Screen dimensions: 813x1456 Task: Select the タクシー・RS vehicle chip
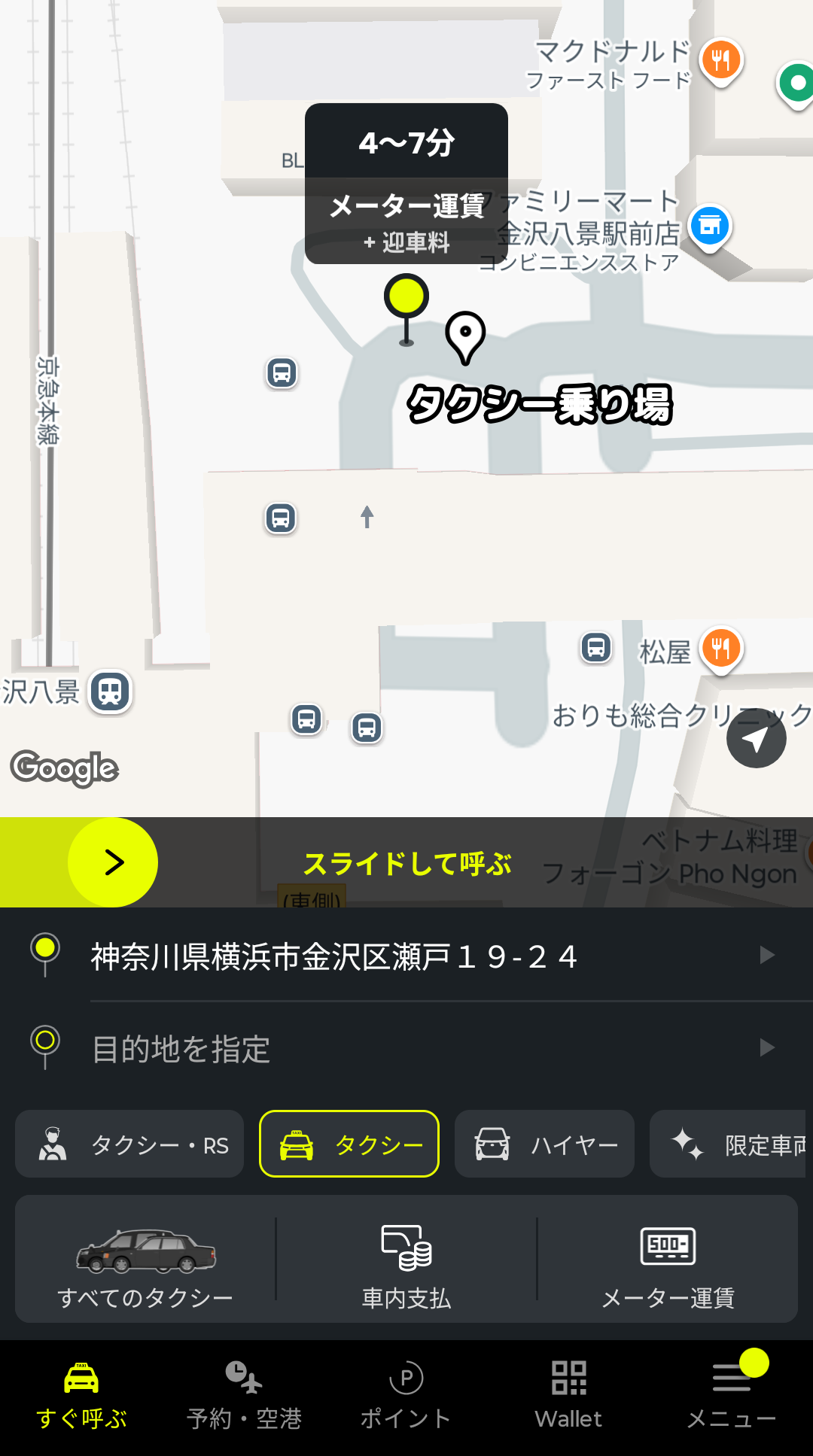(129, 1144)
